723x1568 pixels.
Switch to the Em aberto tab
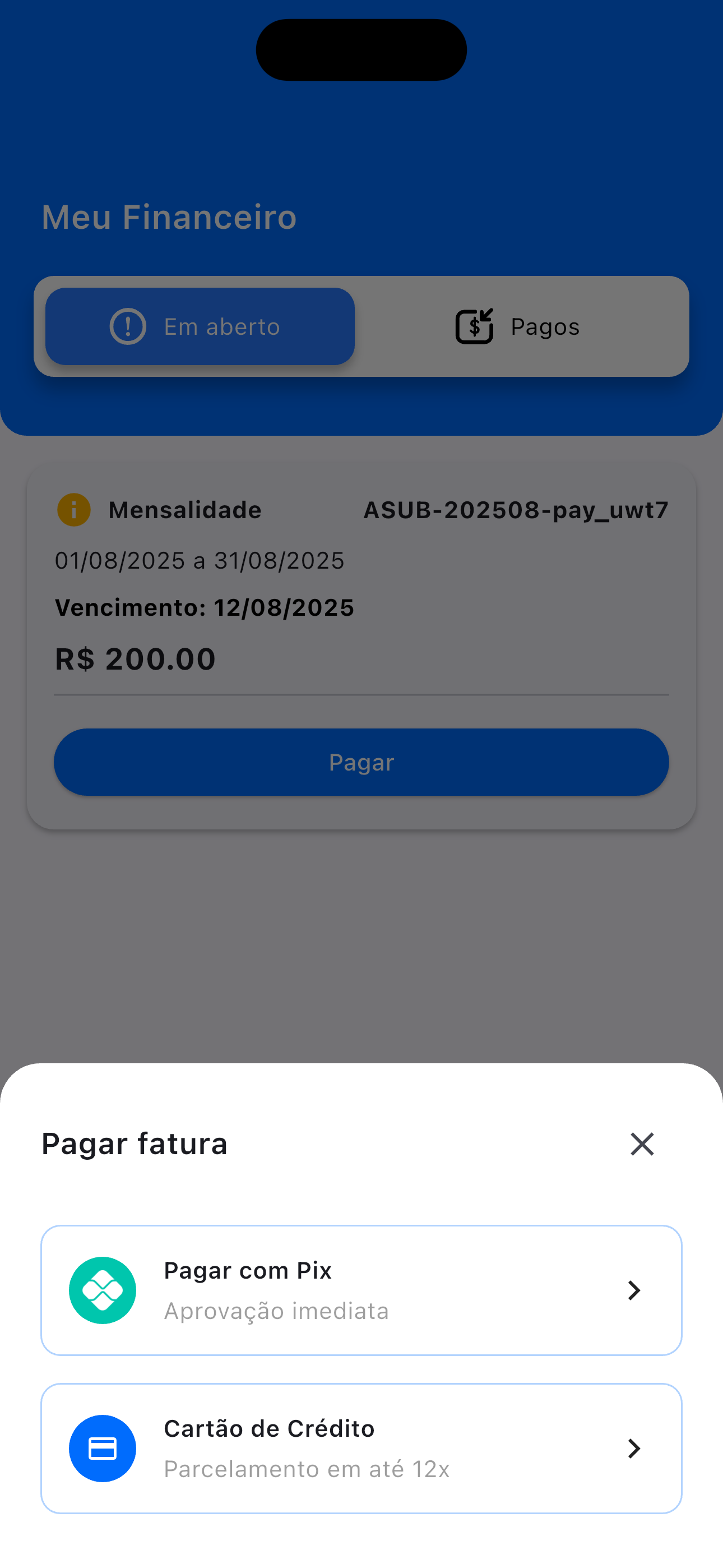pos(200,326)
